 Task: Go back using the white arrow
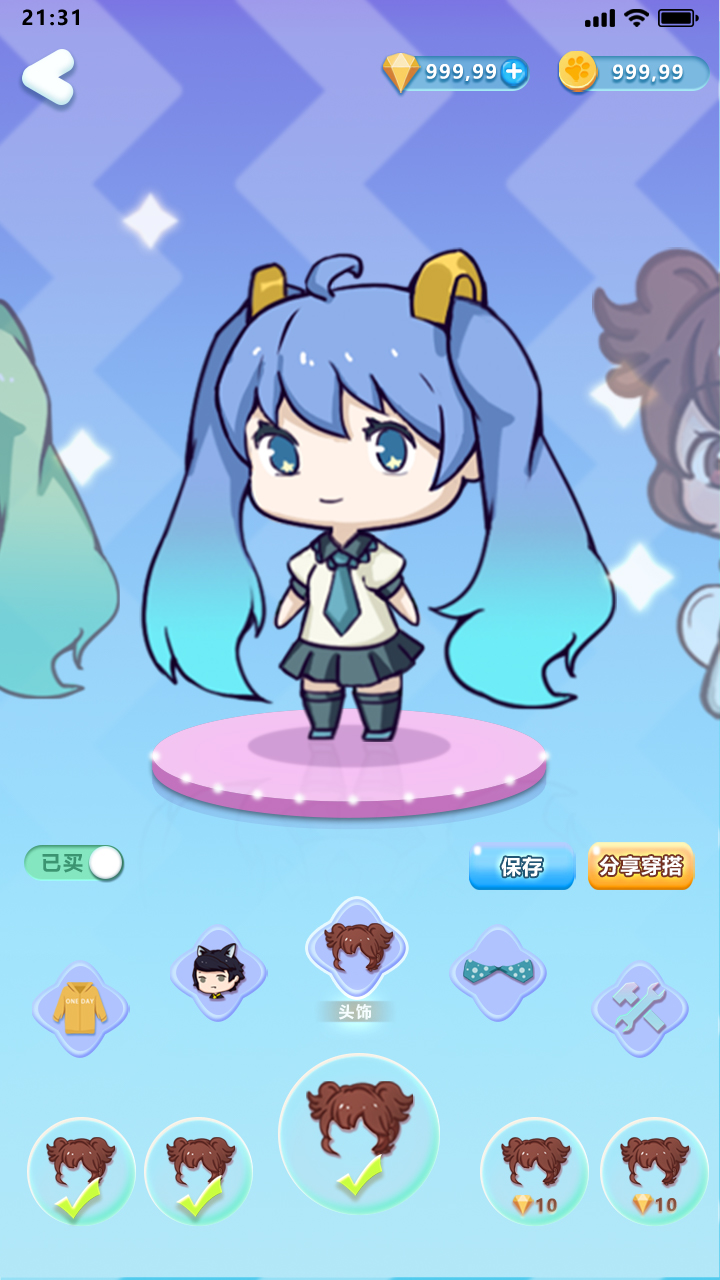click(x=48, y=77)
